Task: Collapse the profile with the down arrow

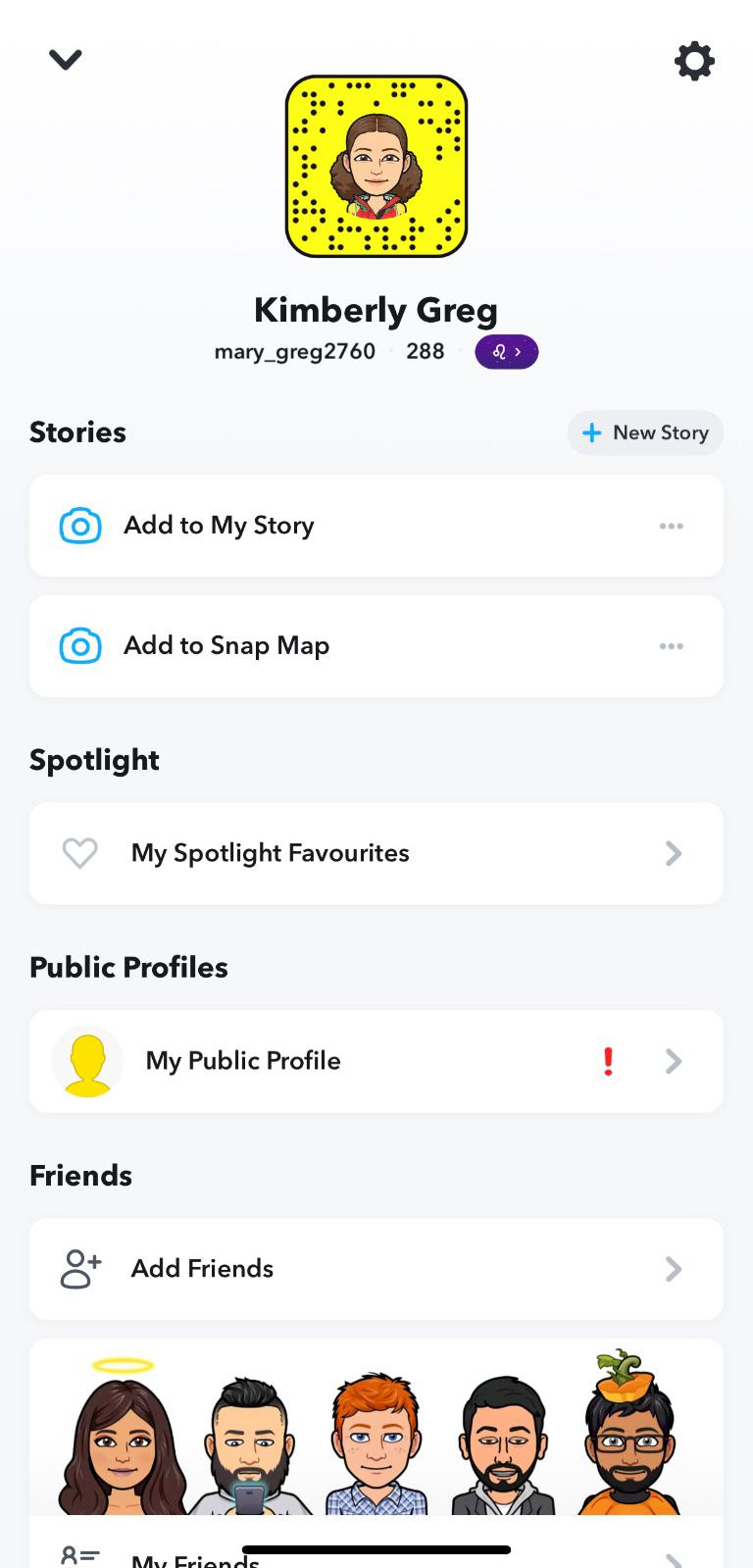Action: 66,60
